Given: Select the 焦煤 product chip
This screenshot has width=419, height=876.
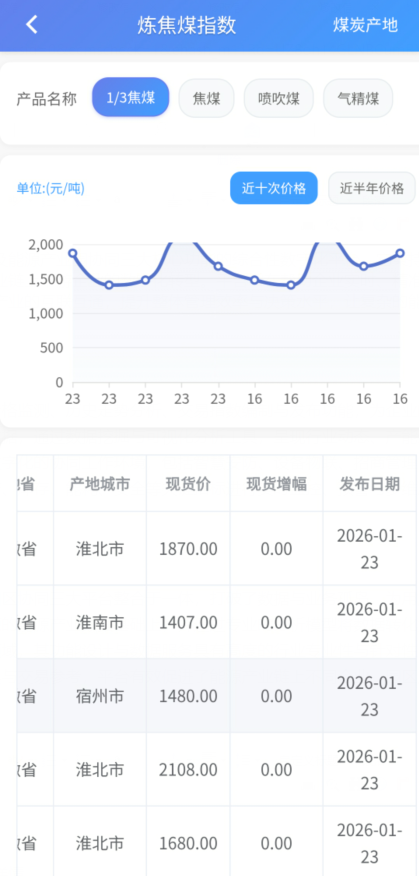Looking at the screenshot, I should pos(207,99).
